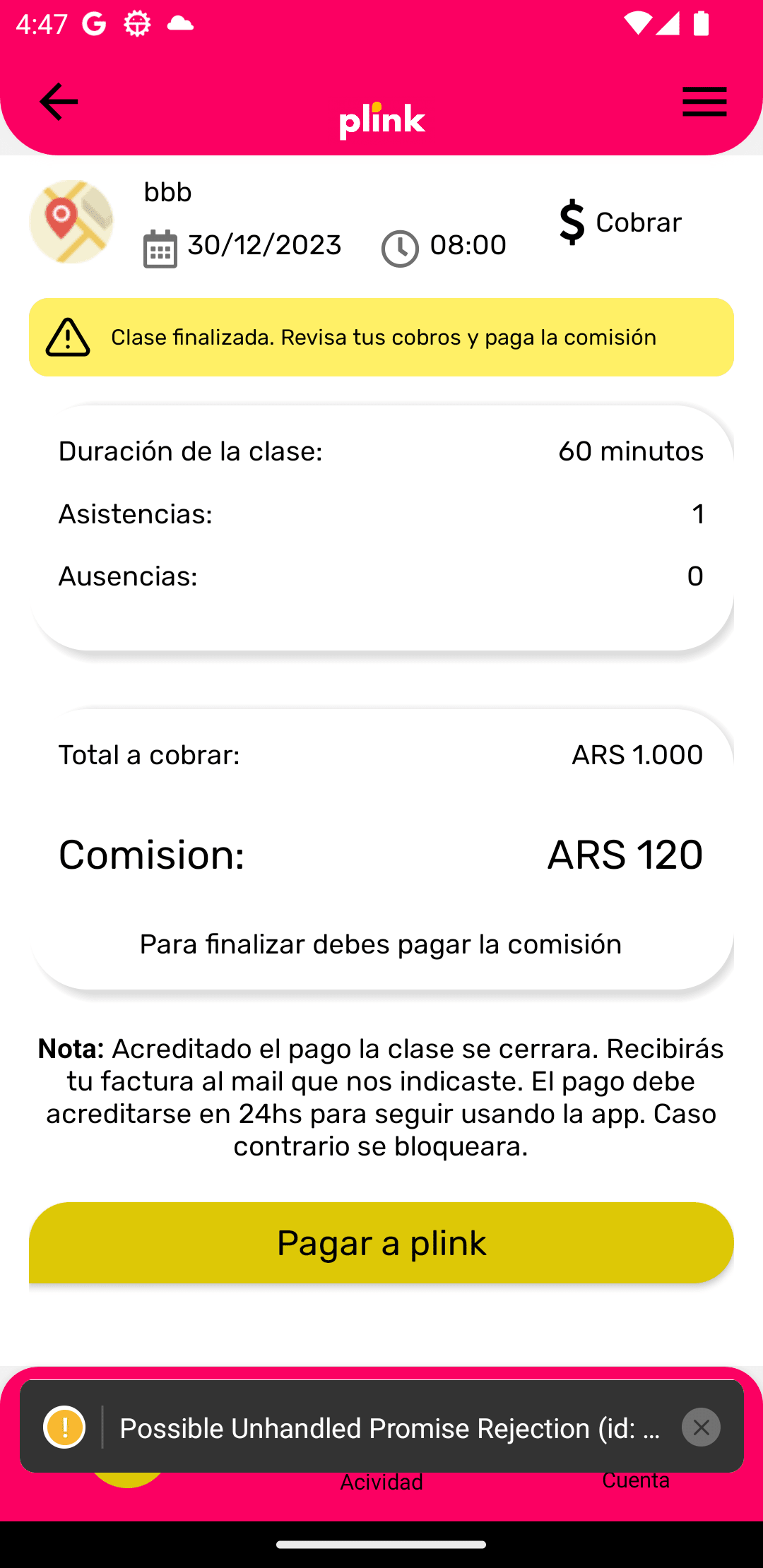Open the map location thumbnail for bbb
763x1568 pixels.
click(71, 222)
